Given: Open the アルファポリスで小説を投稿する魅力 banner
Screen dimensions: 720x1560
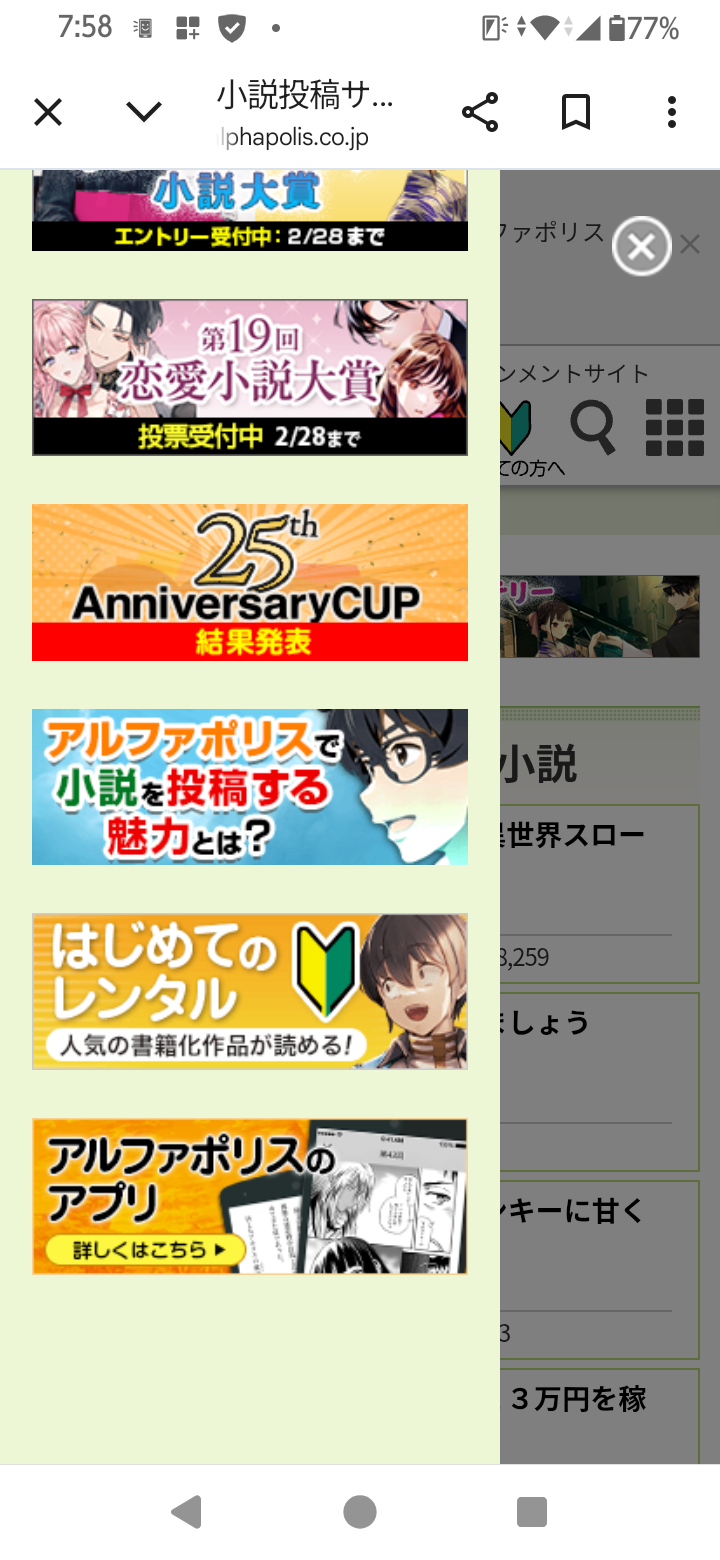Looking at the screenshot, I should point(250,787).
